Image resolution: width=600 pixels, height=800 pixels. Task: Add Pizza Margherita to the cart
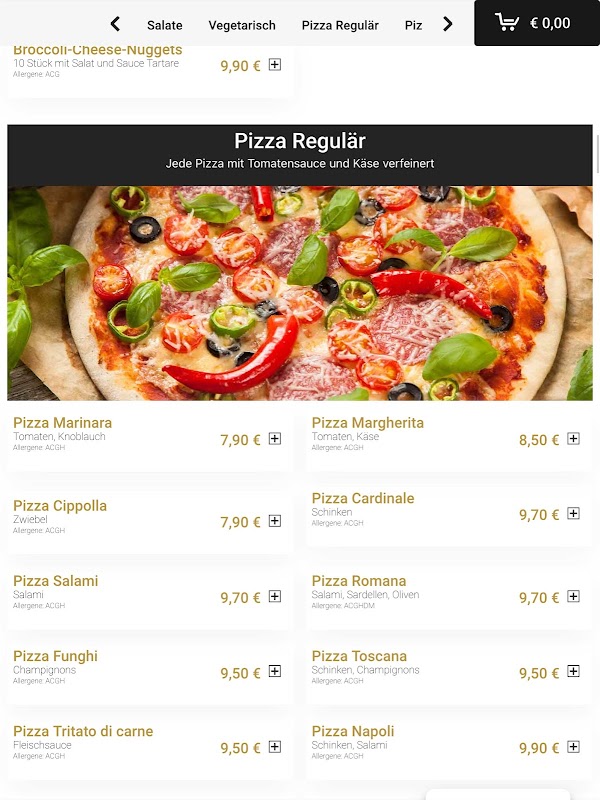point(573,439)
